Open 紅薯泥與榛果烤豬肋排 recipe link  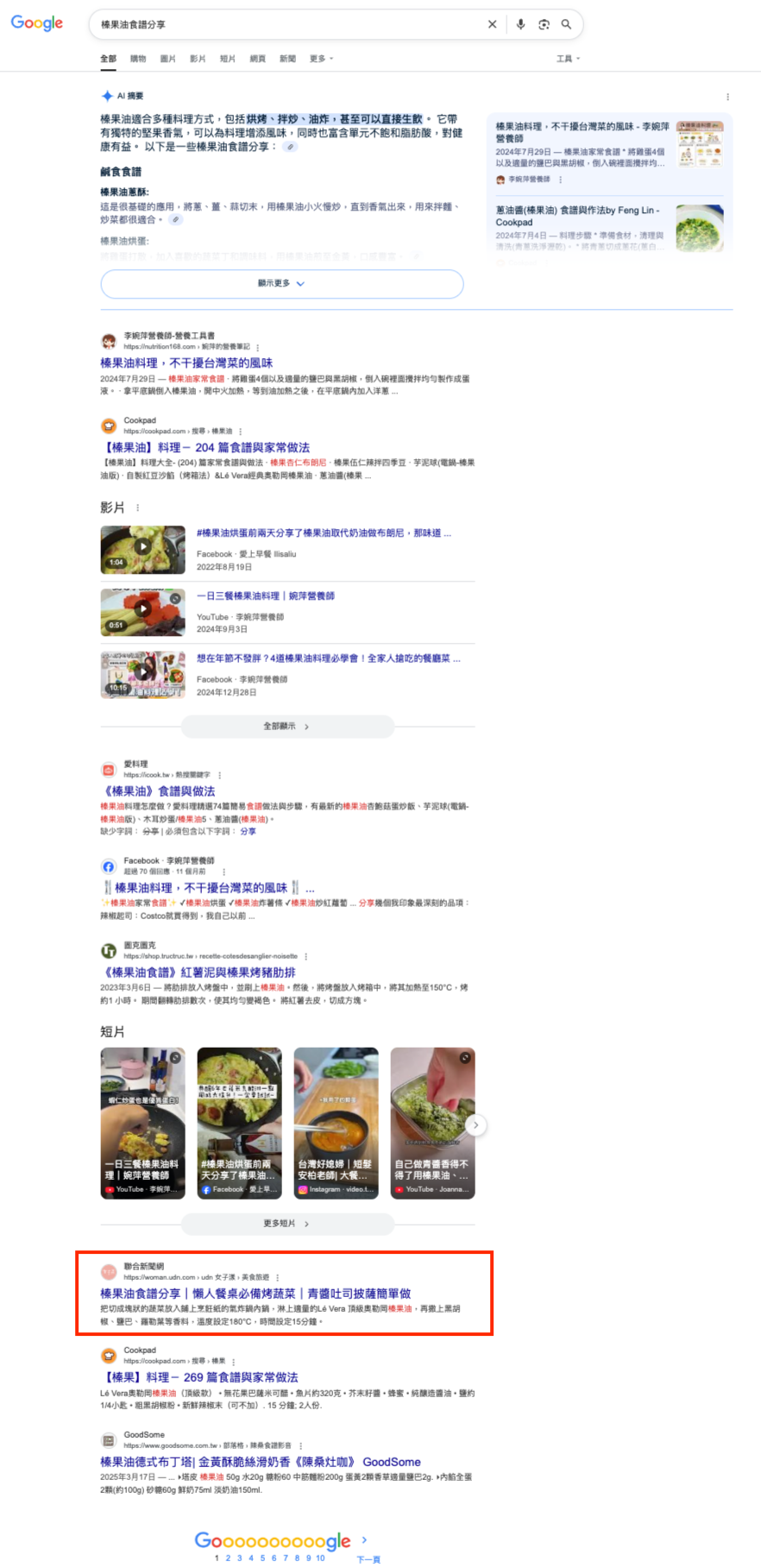click(x=198, y=972)
